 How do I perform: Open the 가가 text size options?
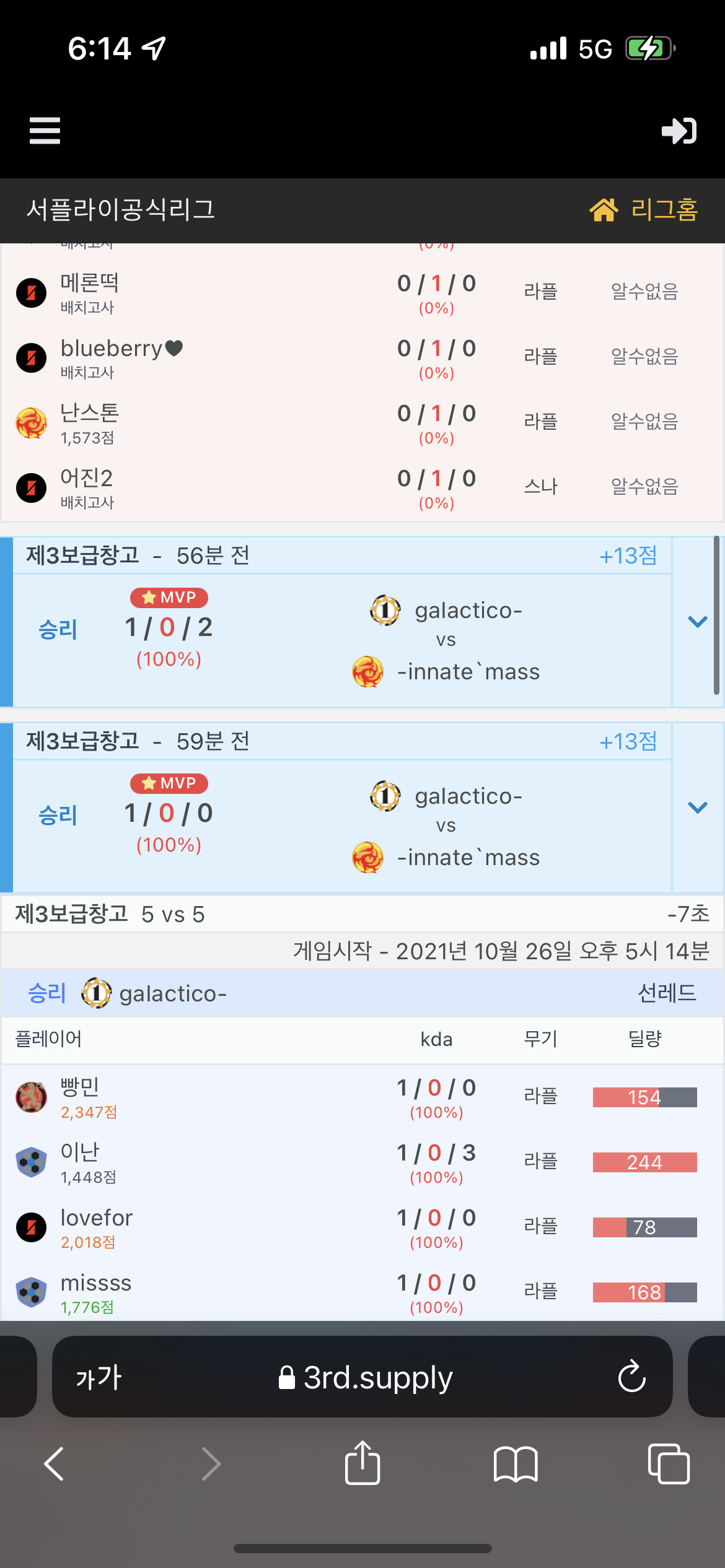coord(99,1377)
